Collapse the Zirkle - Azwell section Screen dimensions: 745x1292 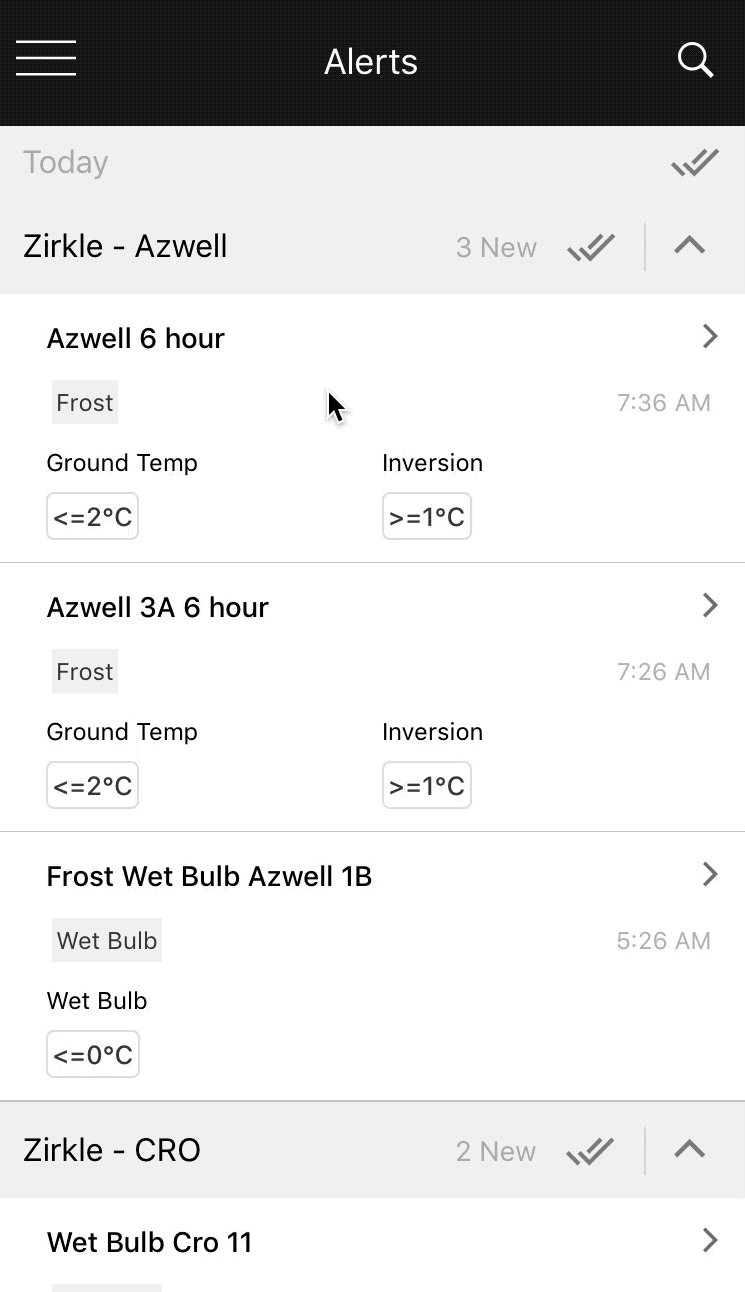(690, 246)
